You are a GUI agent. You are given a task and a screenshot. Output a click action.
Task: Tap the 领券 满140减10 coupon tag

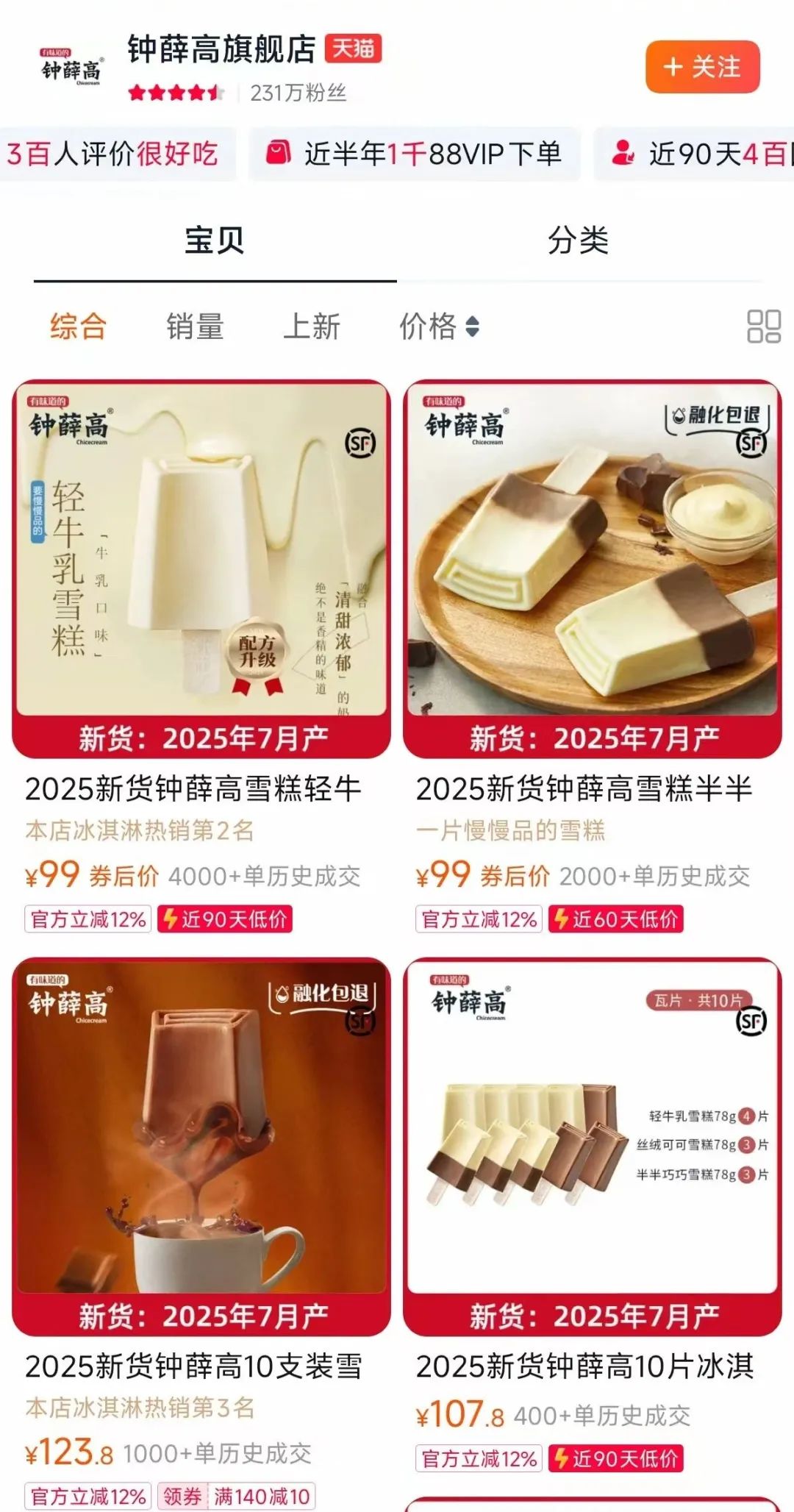tap(237, 1496)
